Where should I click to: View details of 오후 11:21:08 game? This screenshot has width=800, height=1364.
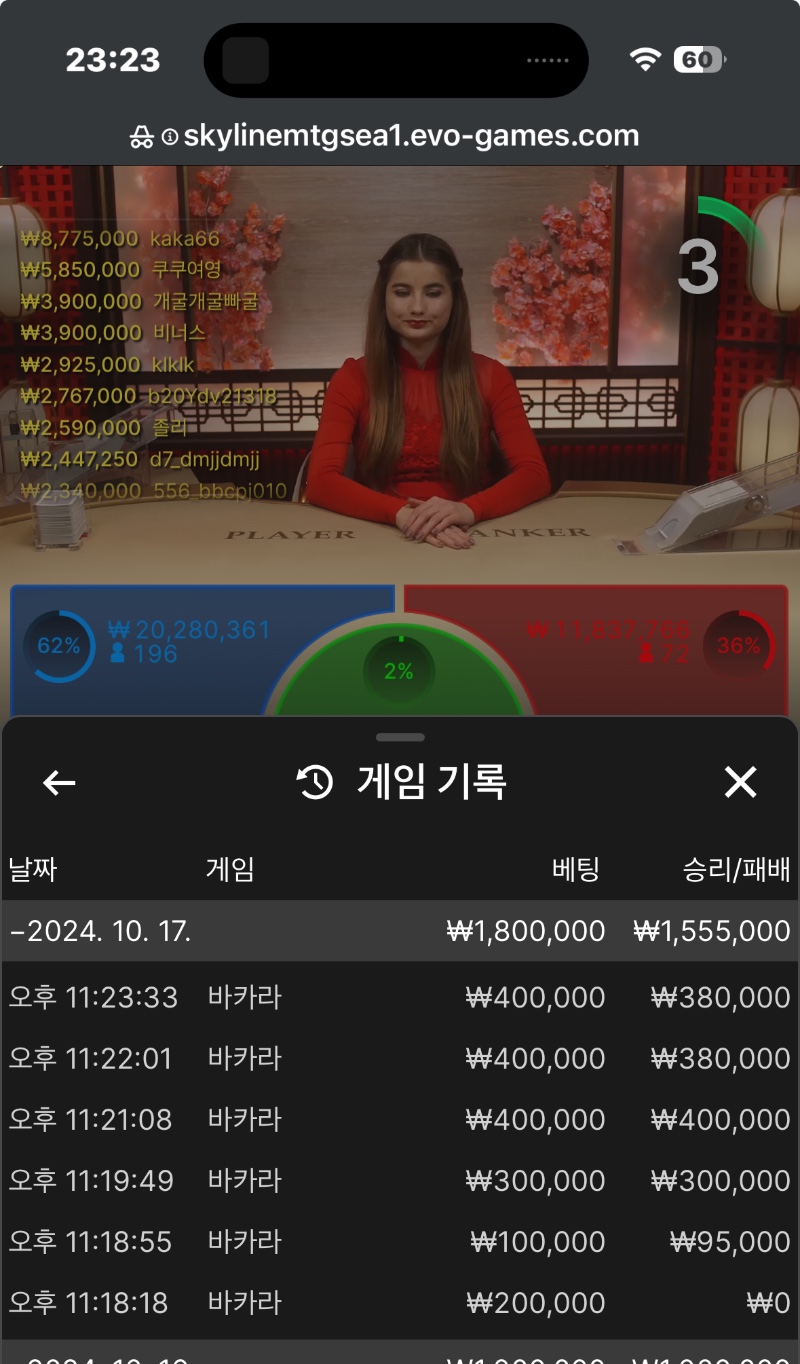400,1119
